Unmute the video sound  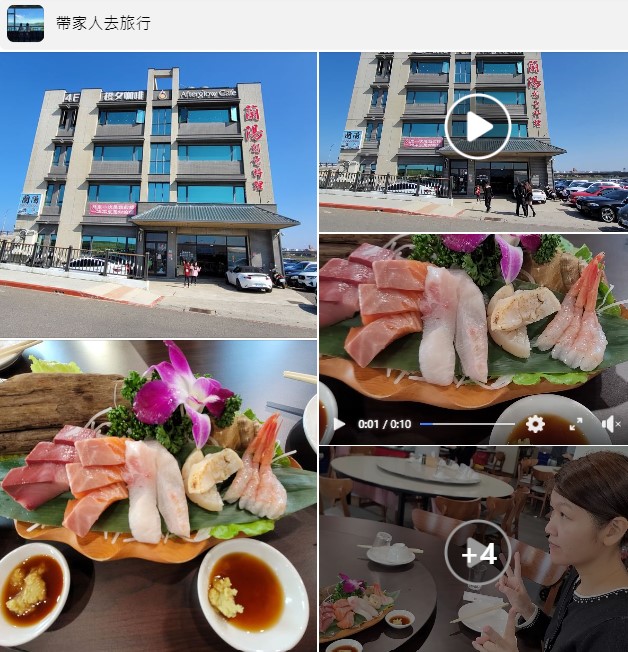pyautogui.click(x=610, y=424)
